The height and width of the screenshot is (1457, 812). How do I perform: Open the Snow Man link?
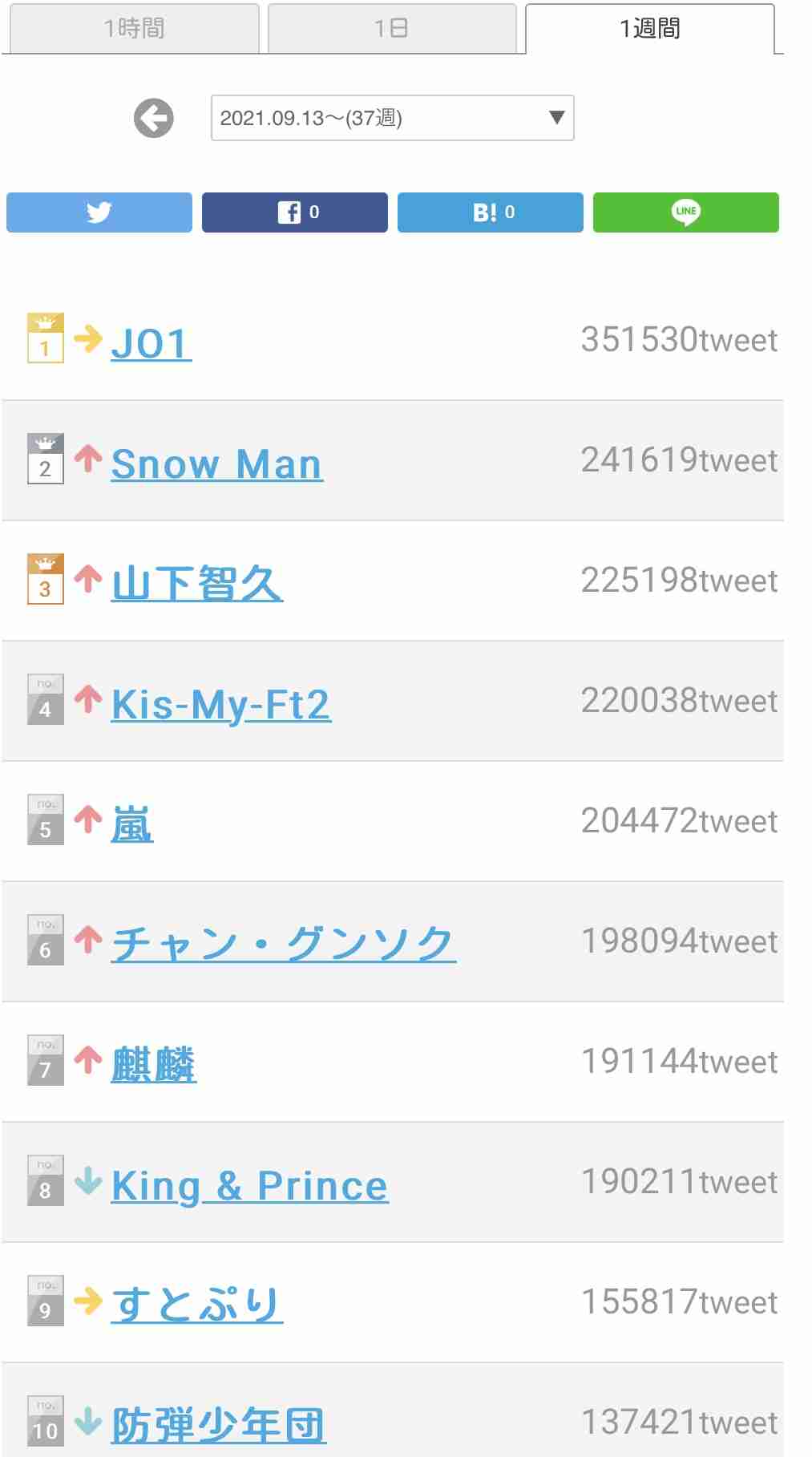216,463
